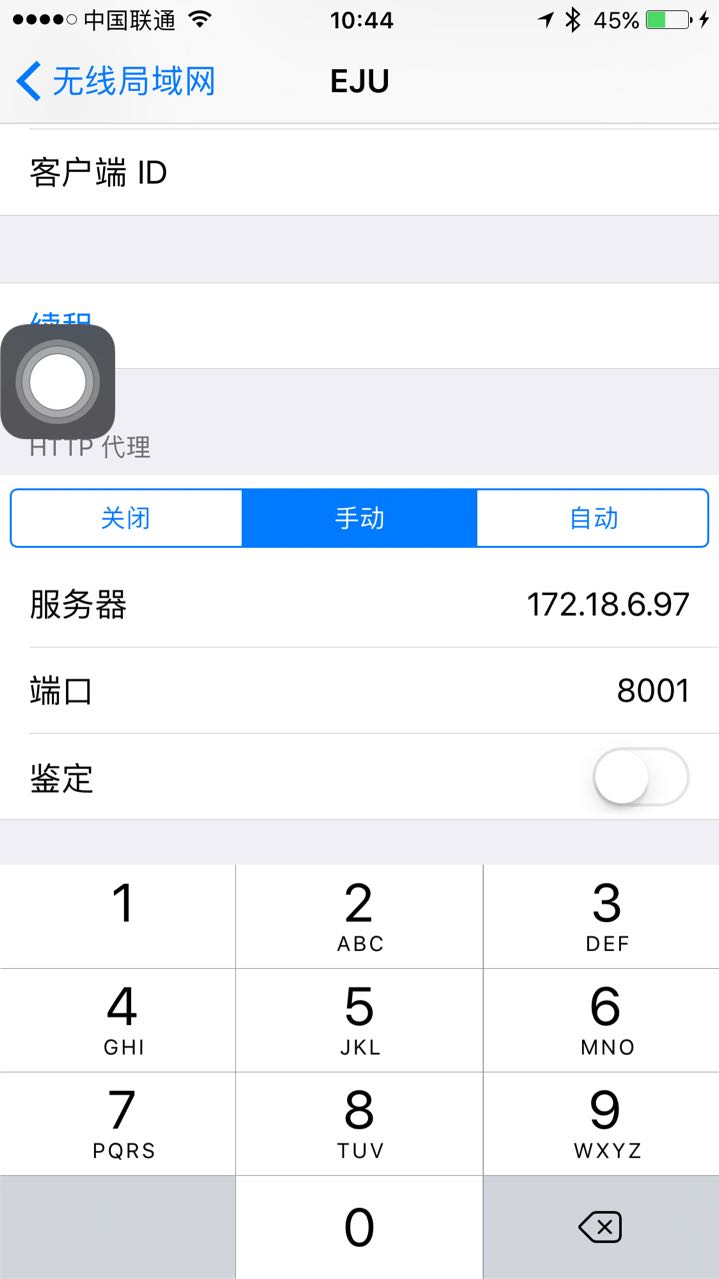Tap key 1 on the keypad
This screenshot has width=719, height=1279.
(x=118, y=916)
